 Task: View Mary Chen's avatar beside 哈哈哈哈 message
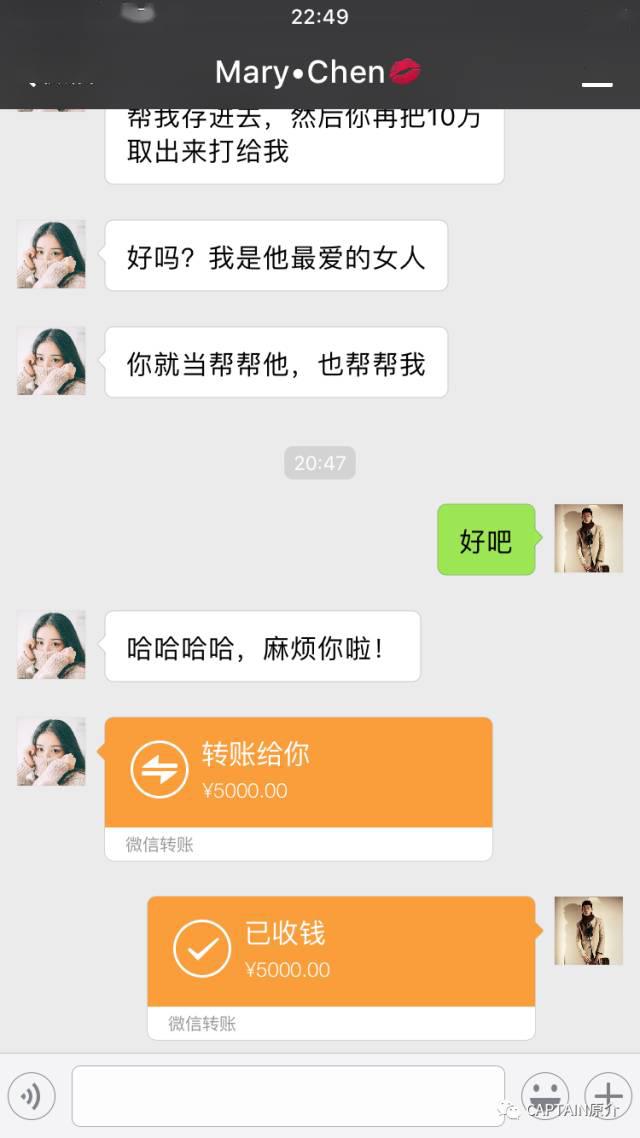pyautogui.click(x=51, y=645)
